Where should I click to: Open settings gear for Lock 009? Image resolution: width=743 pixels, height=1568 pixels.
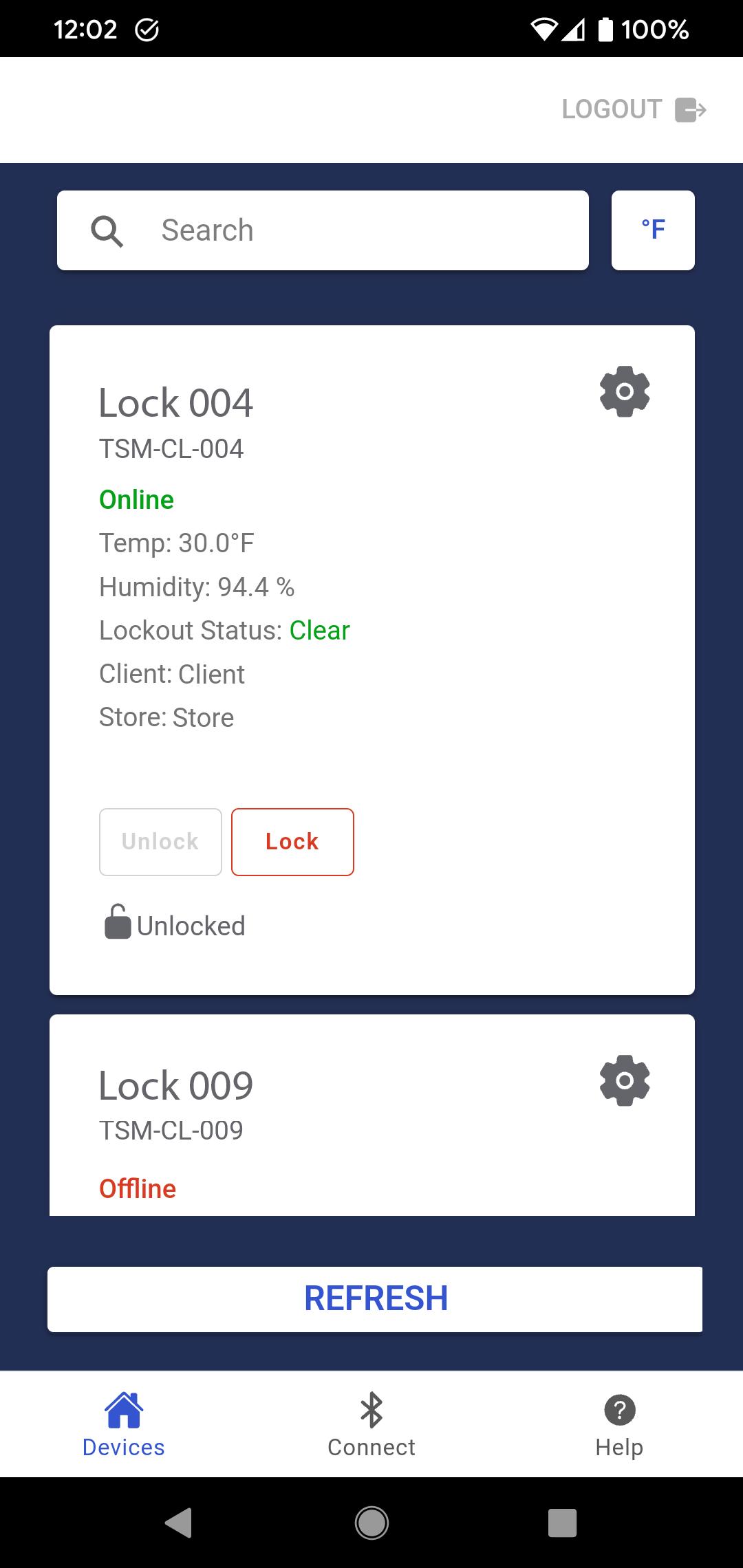[625, 1080]
